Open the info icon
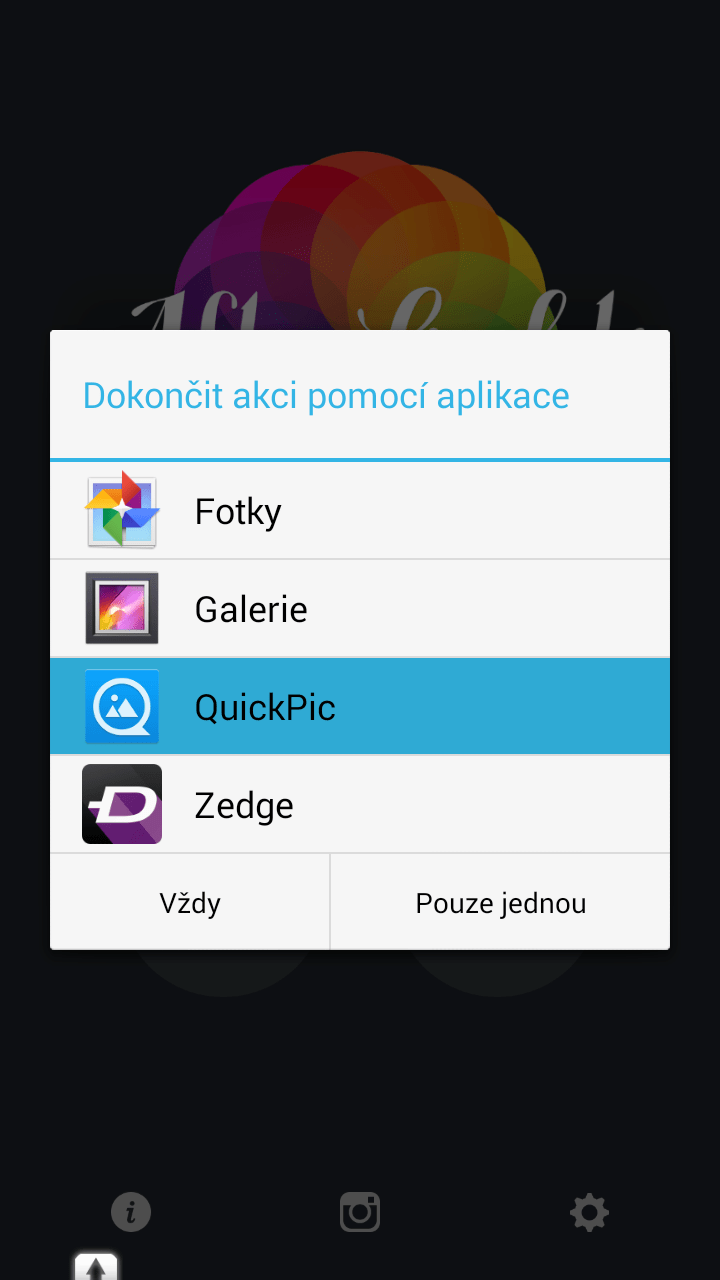Screen dimensions: 720x1280 pyautogui.click(x=131, y=1212)
